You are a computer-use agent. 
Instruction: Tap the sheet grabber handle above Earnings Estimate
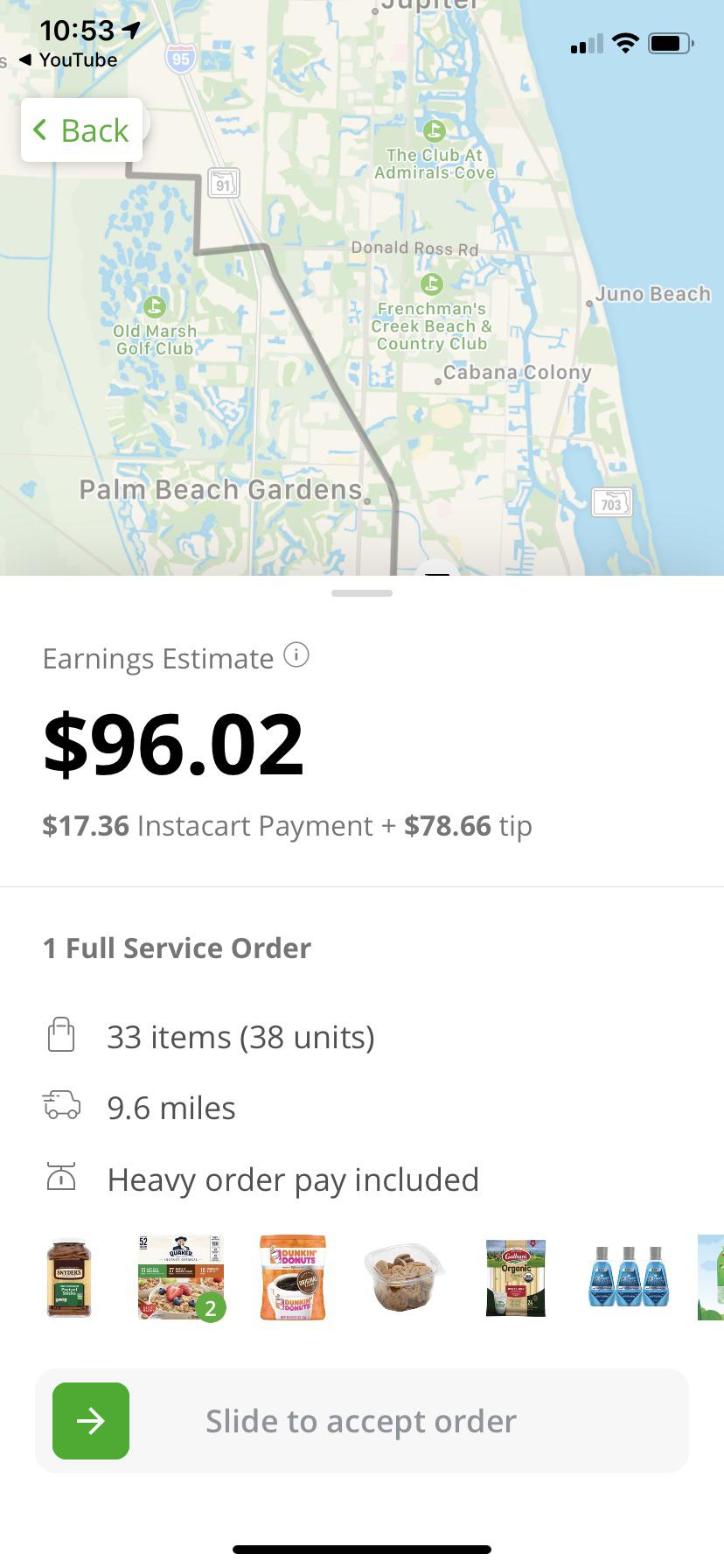362,593
